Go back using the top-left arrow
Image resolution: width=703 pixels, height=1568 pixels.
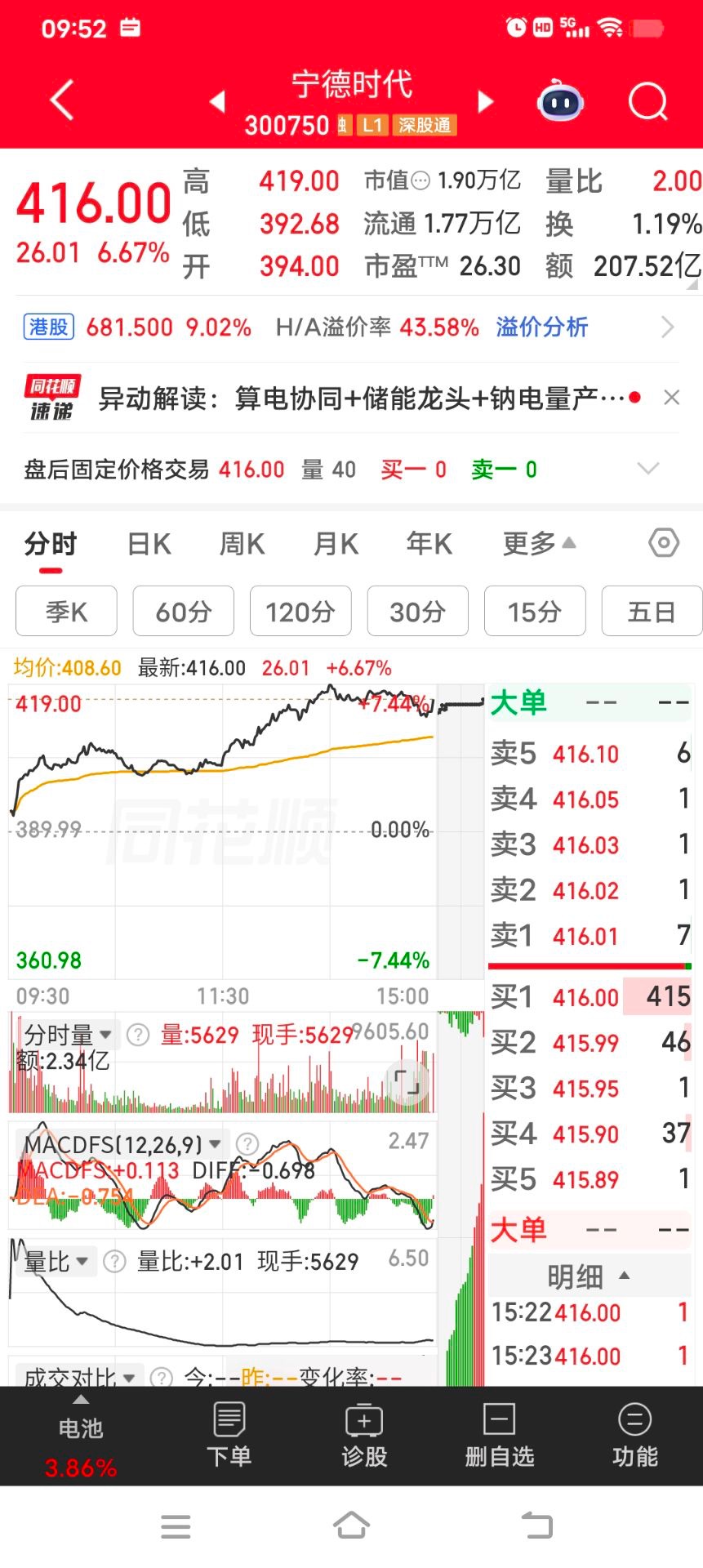[x=62, y=100]
